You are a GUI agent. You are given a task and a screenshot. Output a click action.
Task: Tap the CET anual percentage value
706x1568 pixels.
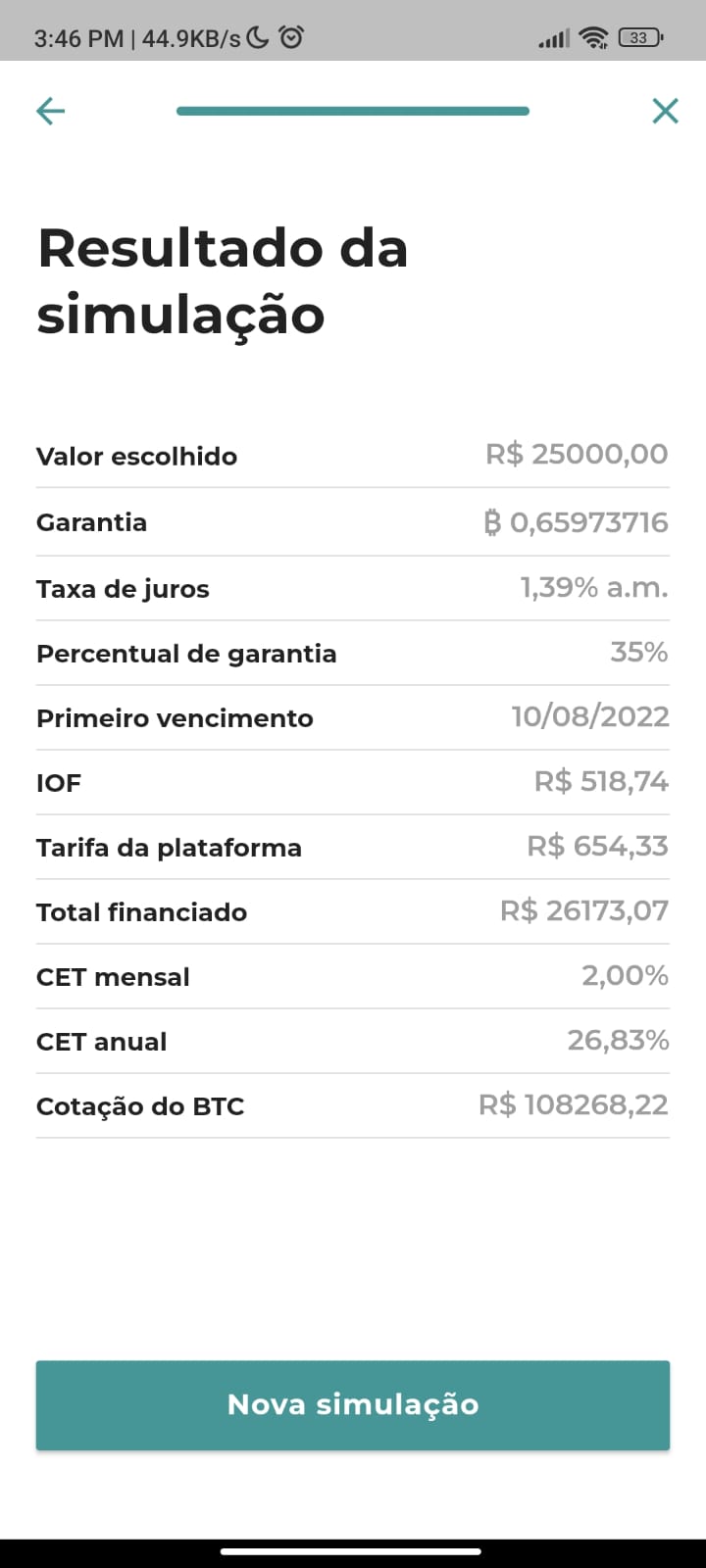(x=618, y=1041)
